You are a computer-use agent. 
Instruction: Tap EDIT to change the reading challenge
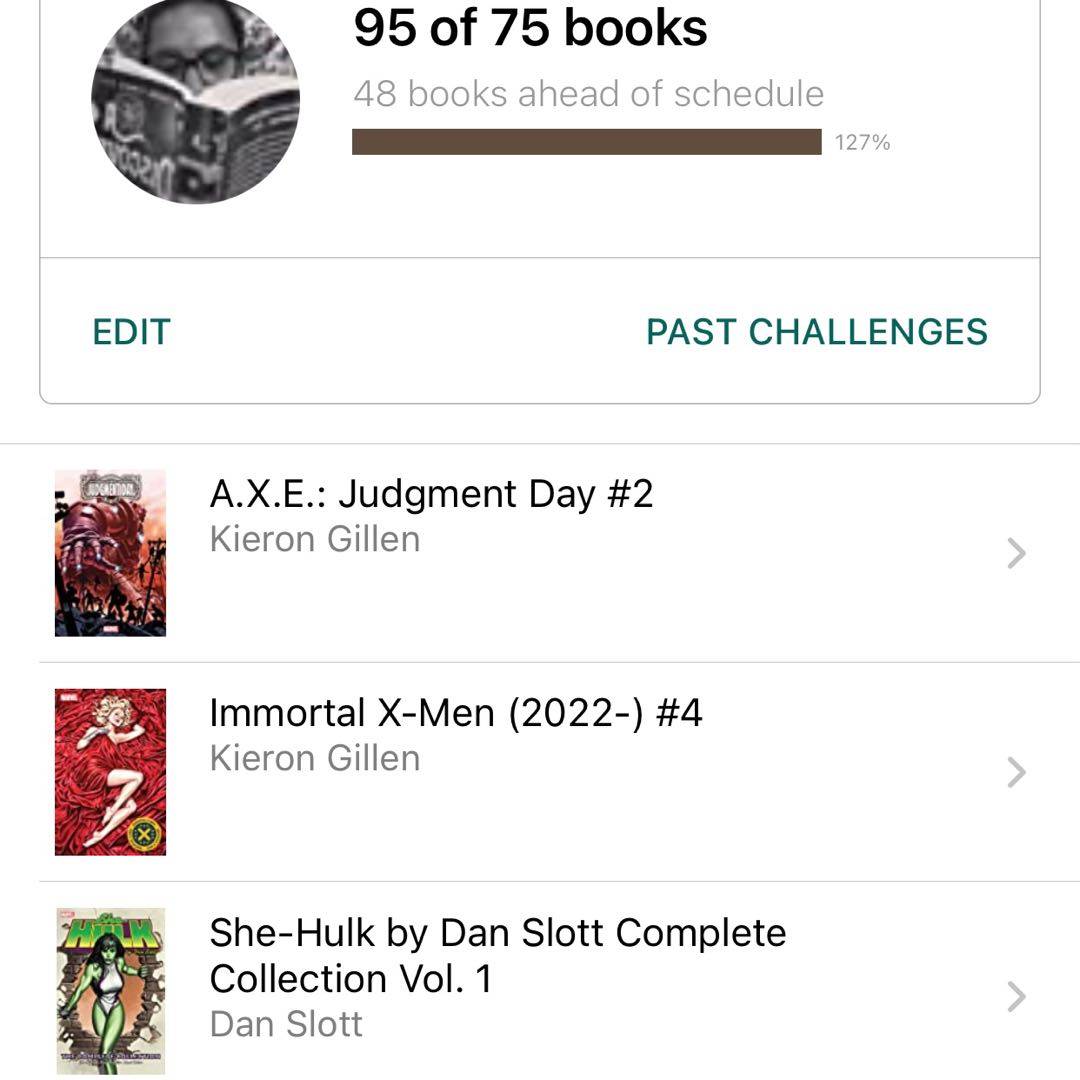coord(131,332)
